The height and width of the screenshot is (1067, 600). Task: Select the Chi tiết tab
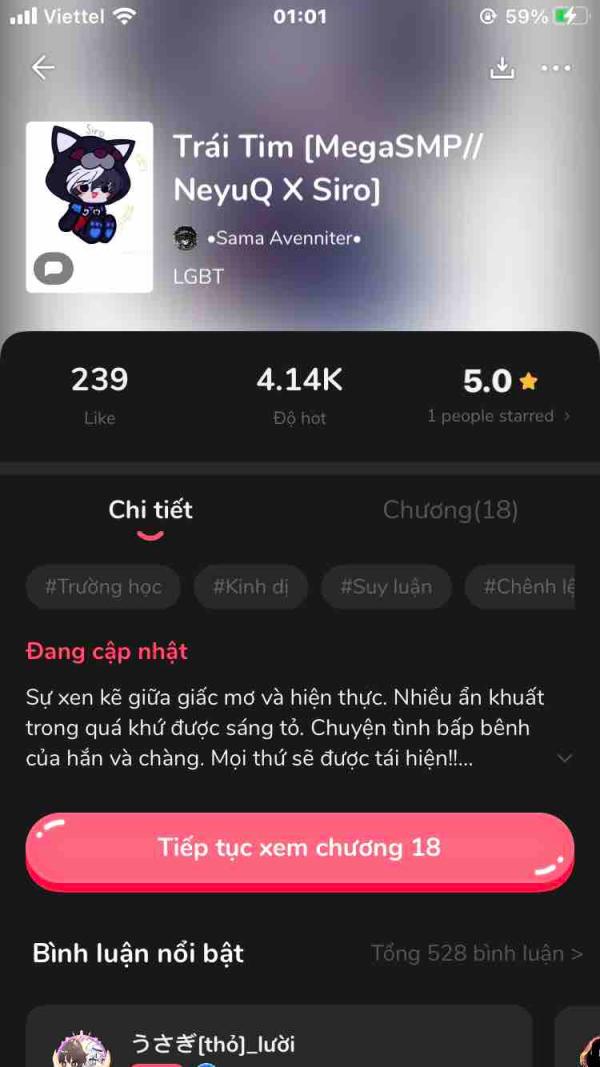(x=150, y=511)
